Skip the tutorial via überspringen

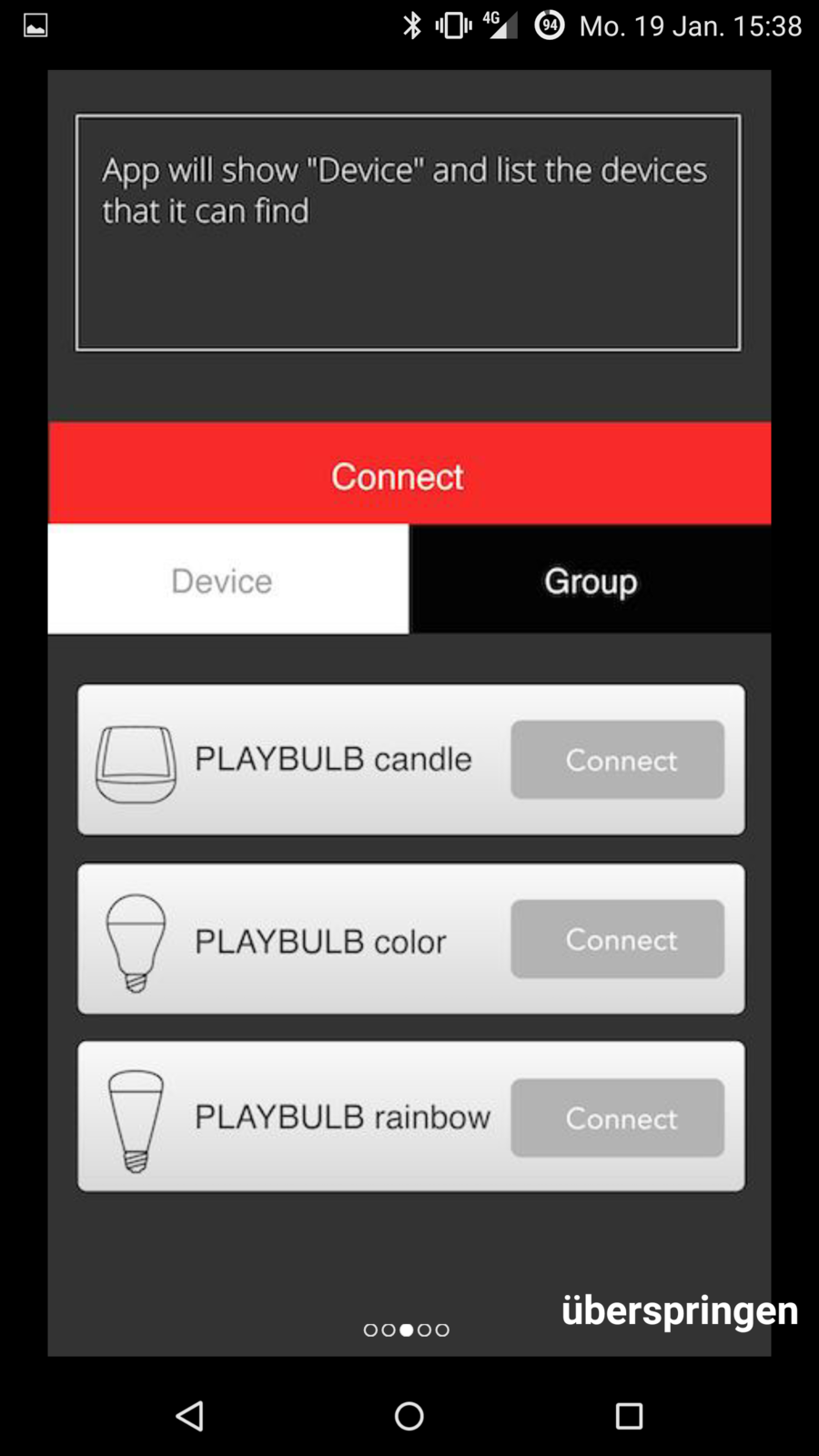click(679, 1310)
